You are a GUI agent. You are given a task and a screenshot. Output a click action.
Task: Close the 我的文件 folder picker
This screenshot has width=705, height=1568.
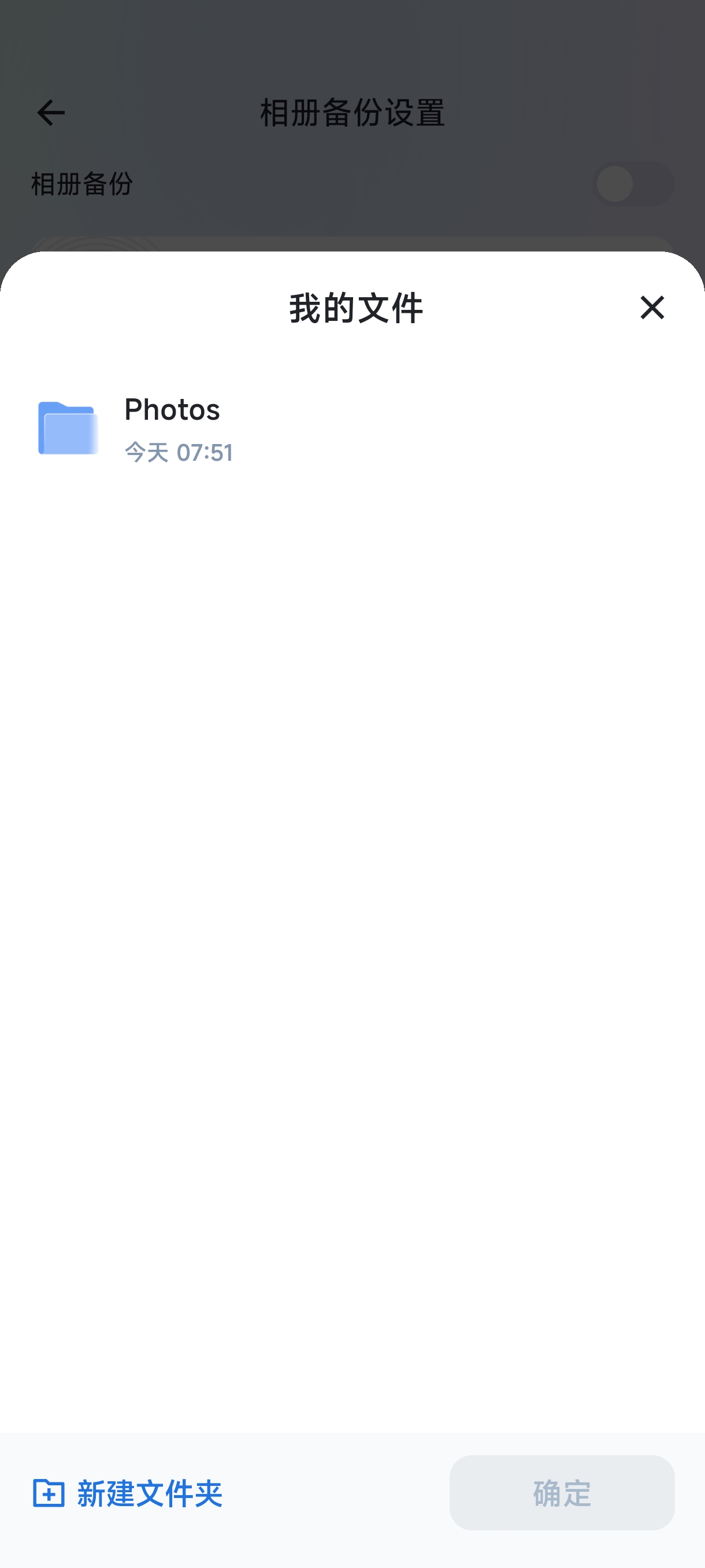pos(651,308)
